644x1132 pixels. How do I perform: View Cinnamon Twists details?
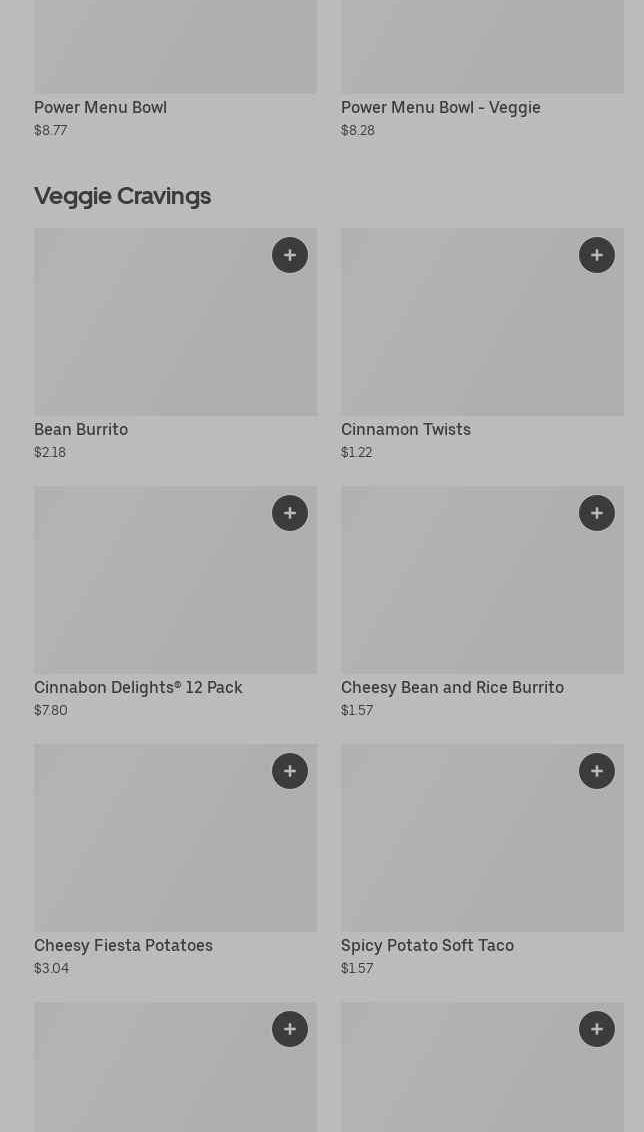(x=482, y=345)
